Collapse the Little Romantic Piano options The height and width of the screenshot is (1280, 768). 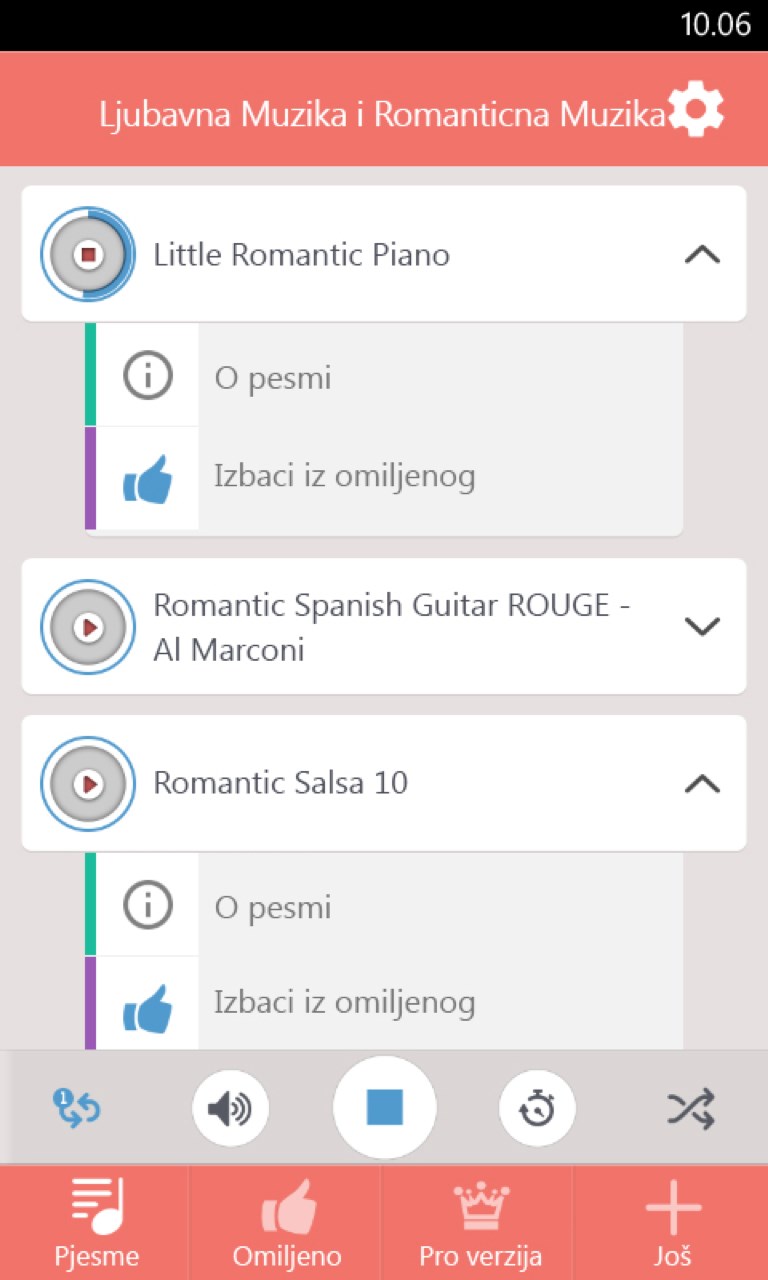pyautogui.click(x=703, y=254)
